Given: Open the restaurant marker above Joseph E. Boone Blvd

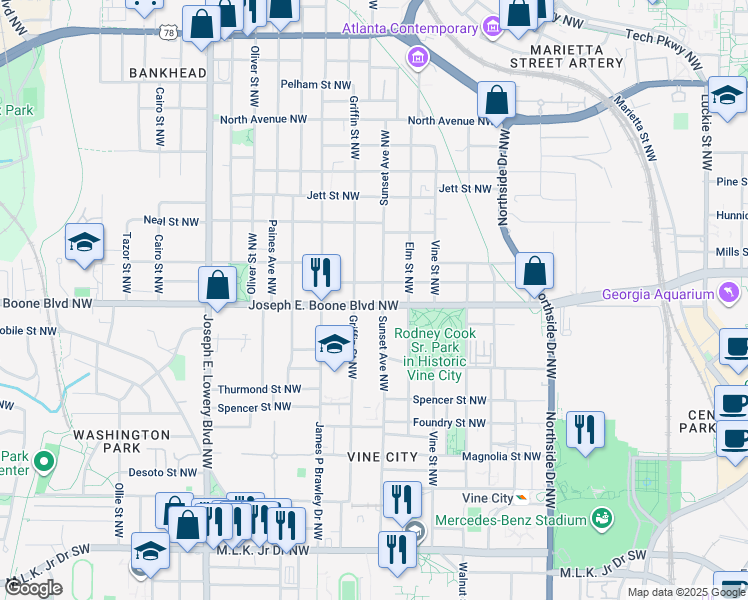Looking at the screenshot, I should tap(322, 271).
